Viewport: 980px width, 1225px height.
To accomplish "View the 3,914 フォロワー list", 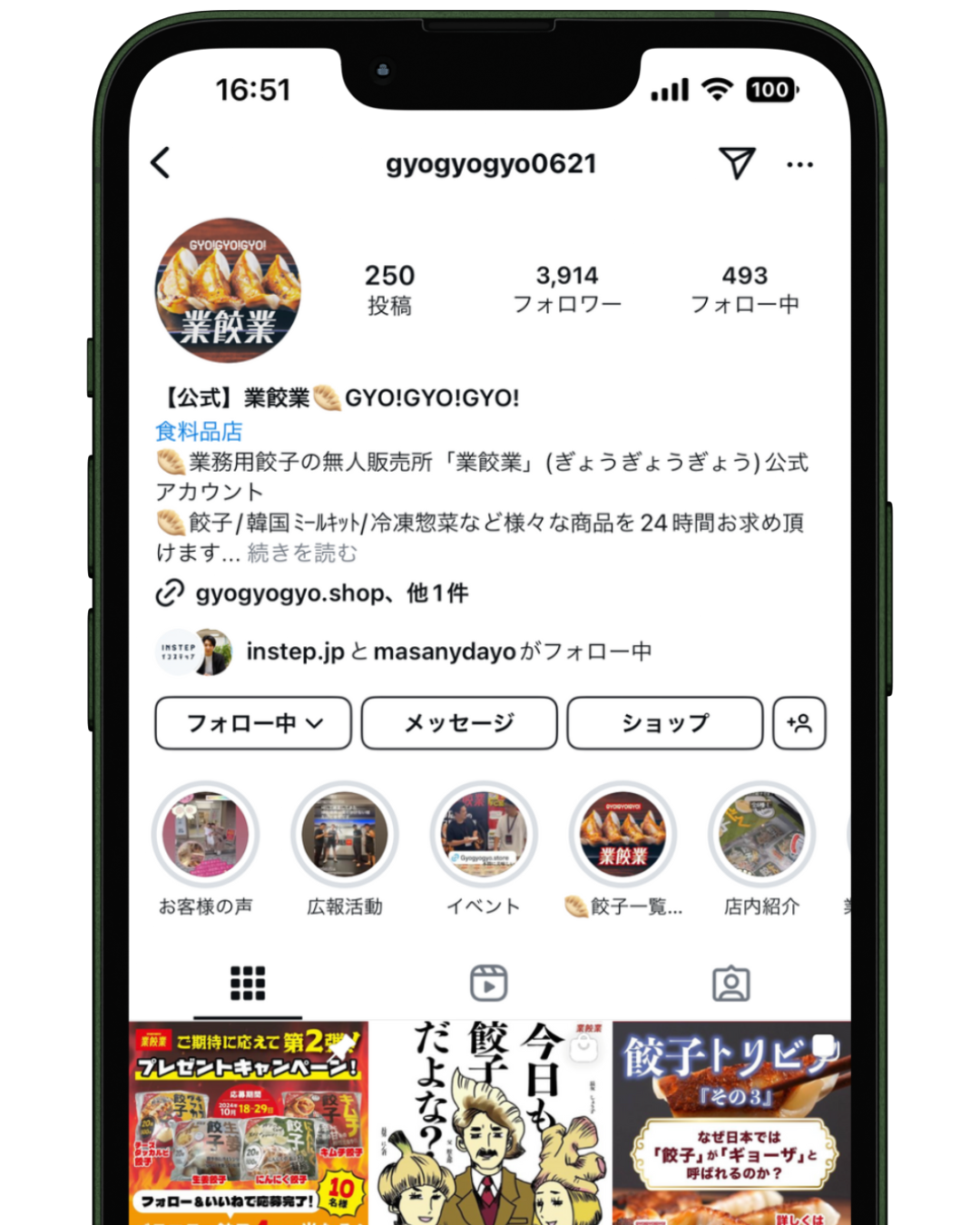I will coord(567,289).
